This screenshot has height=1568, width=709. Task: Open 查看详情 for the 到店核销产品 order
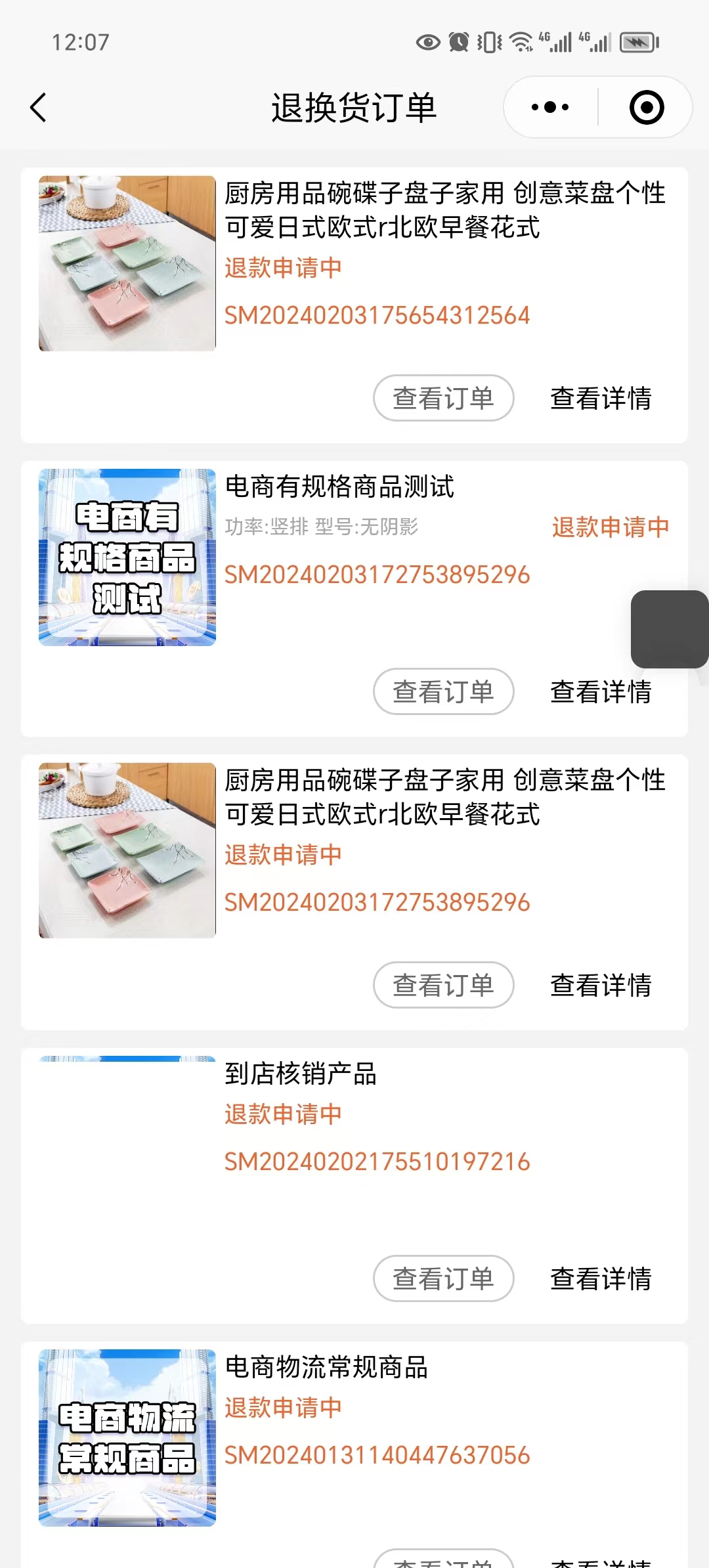(601, 1278)
